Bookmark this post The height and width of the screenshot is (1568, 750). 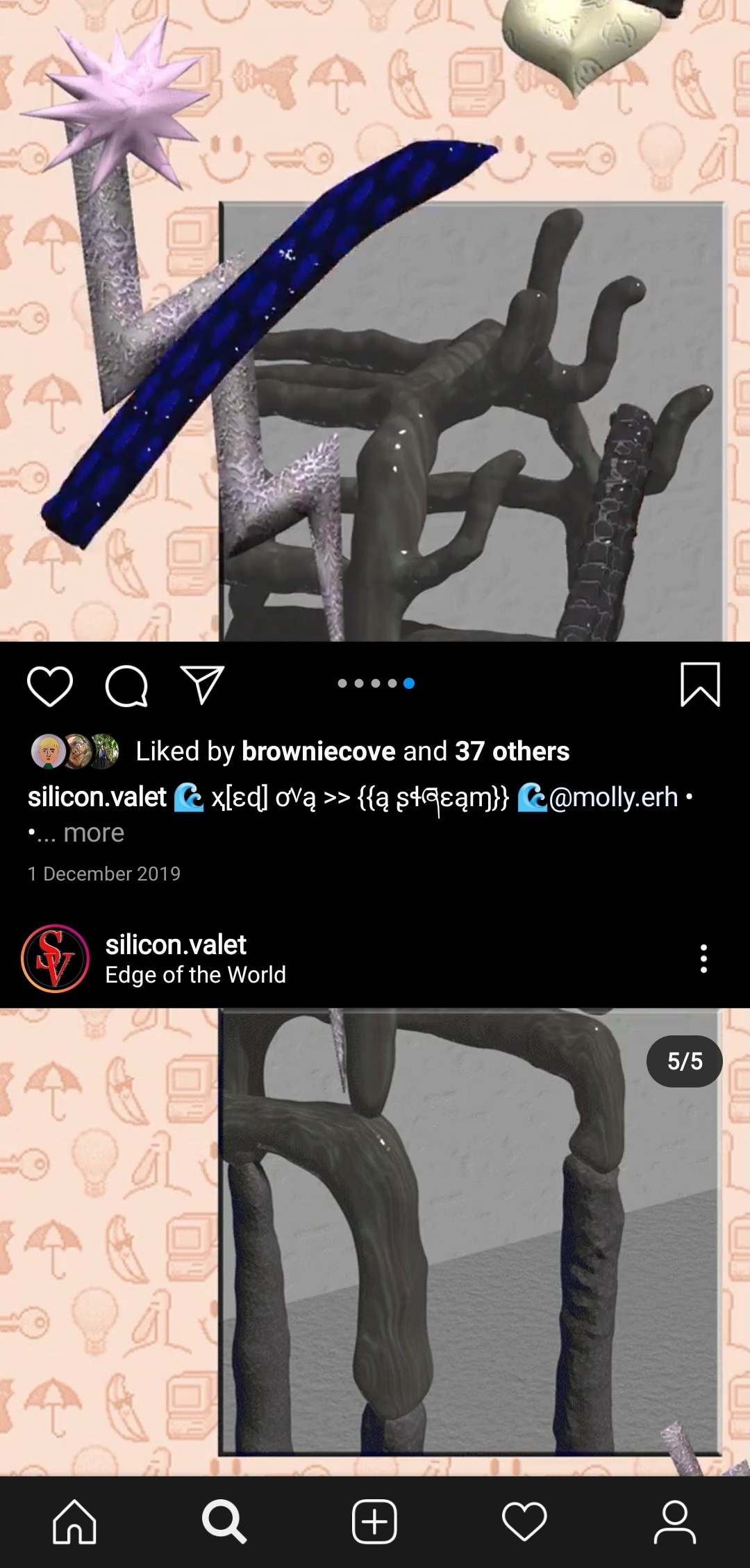point(699,685)
